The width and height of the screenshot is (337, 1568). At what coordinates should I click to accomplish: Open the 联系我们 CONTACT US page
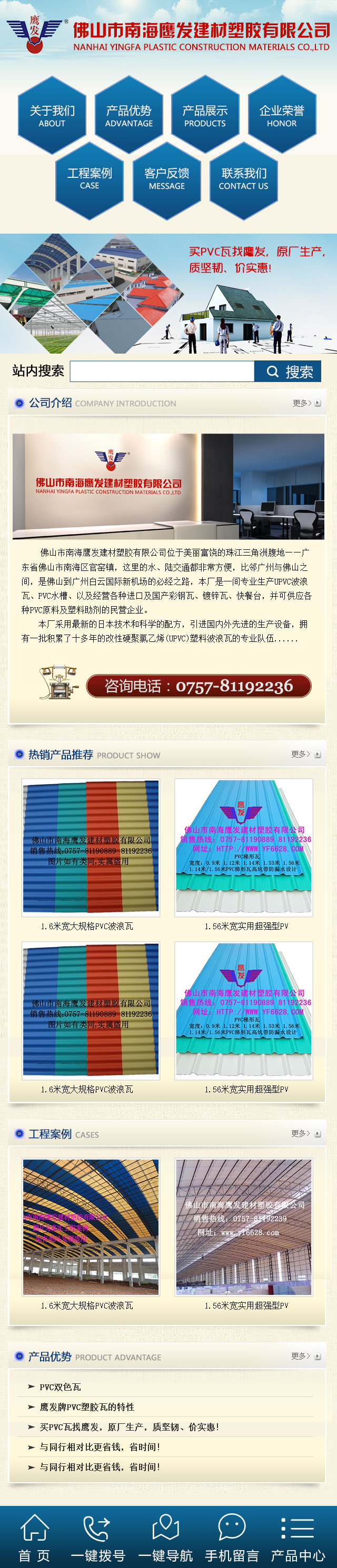(x=243, y=178)
